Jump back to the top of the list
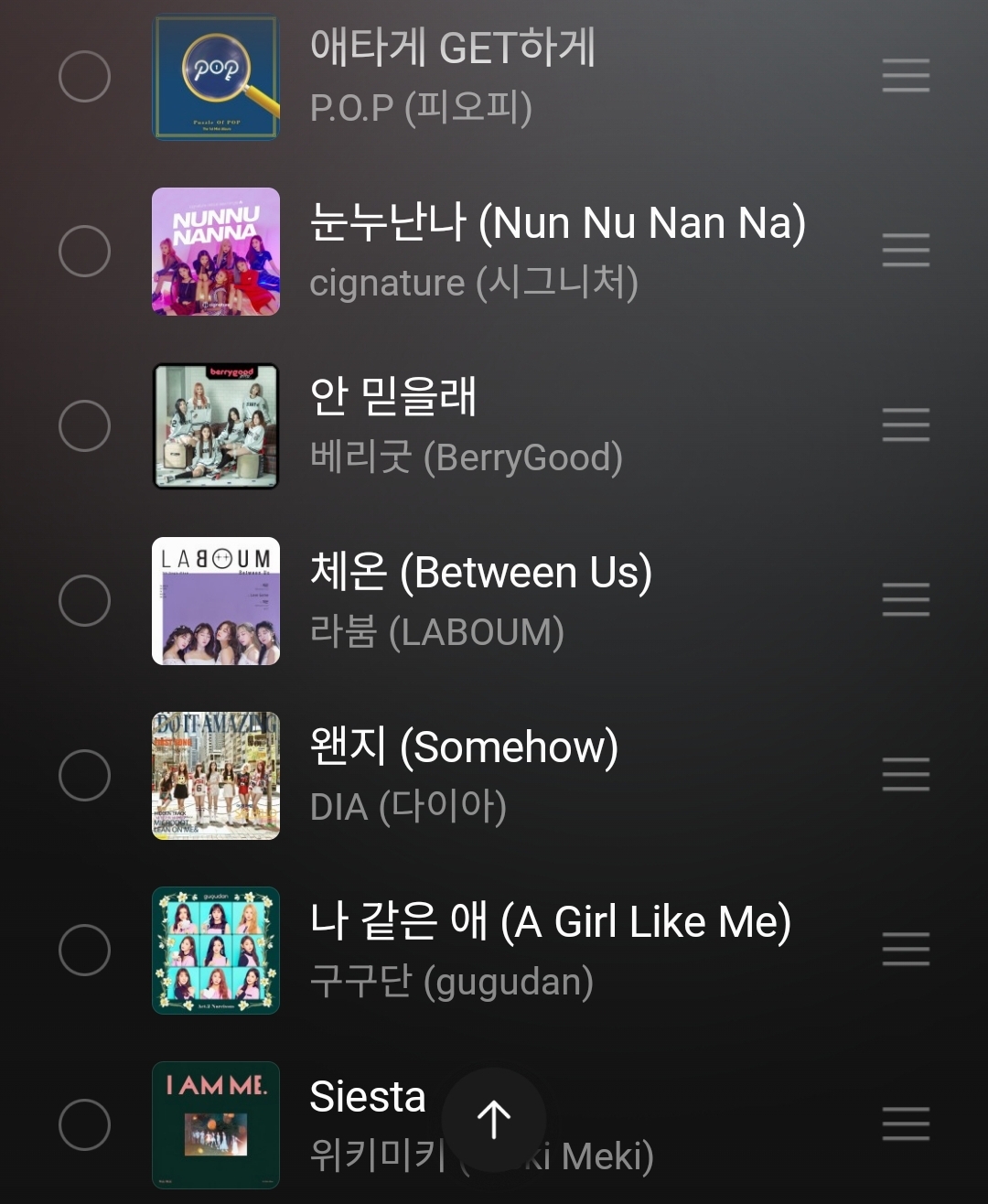988x1204 pixels. [494, 1120]
